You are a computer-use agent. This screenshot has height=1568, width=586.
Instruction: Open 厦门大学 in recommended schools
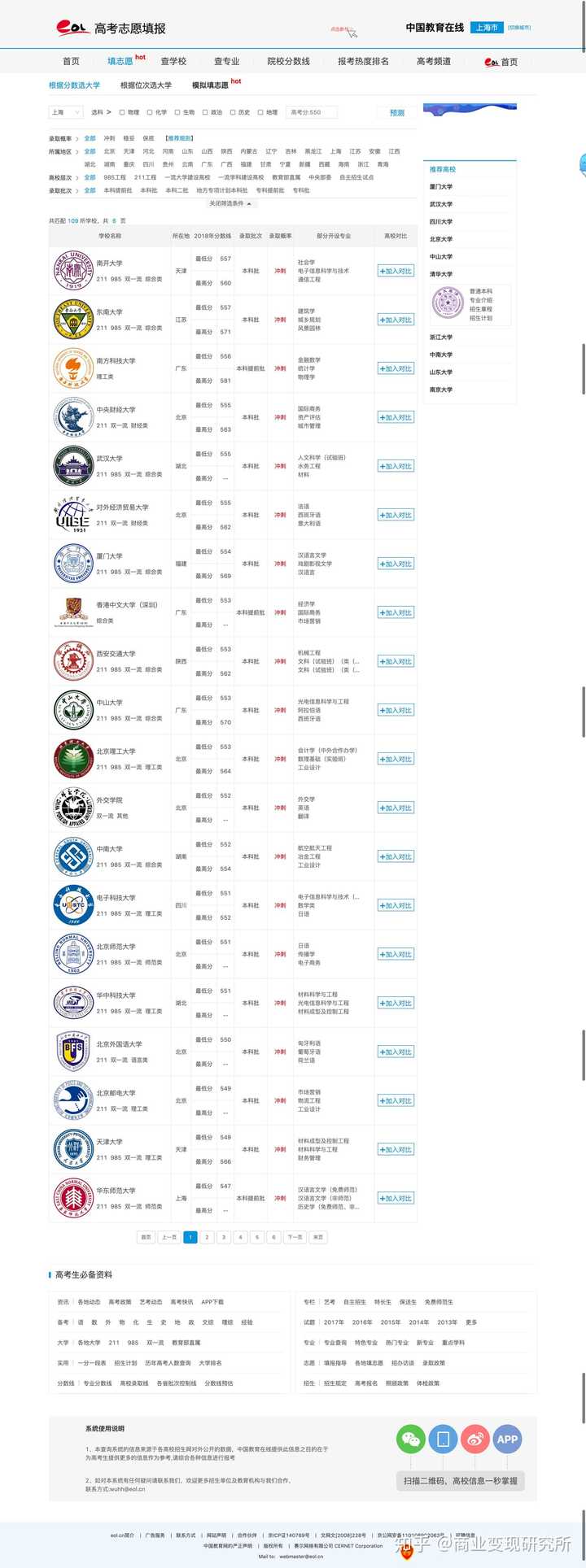[441, 187]
